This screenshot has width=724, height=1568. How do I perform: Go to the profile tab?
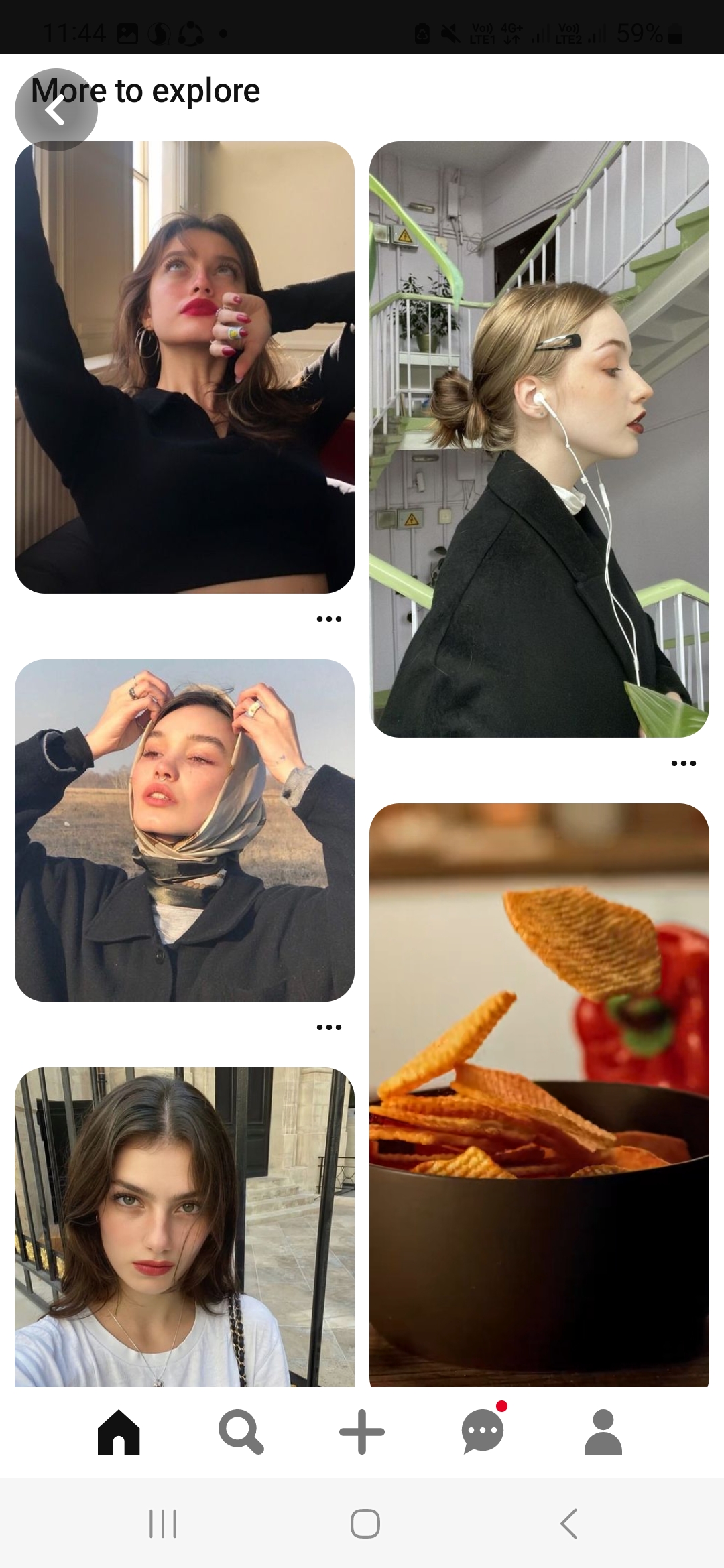click(x=603, y=1432)
